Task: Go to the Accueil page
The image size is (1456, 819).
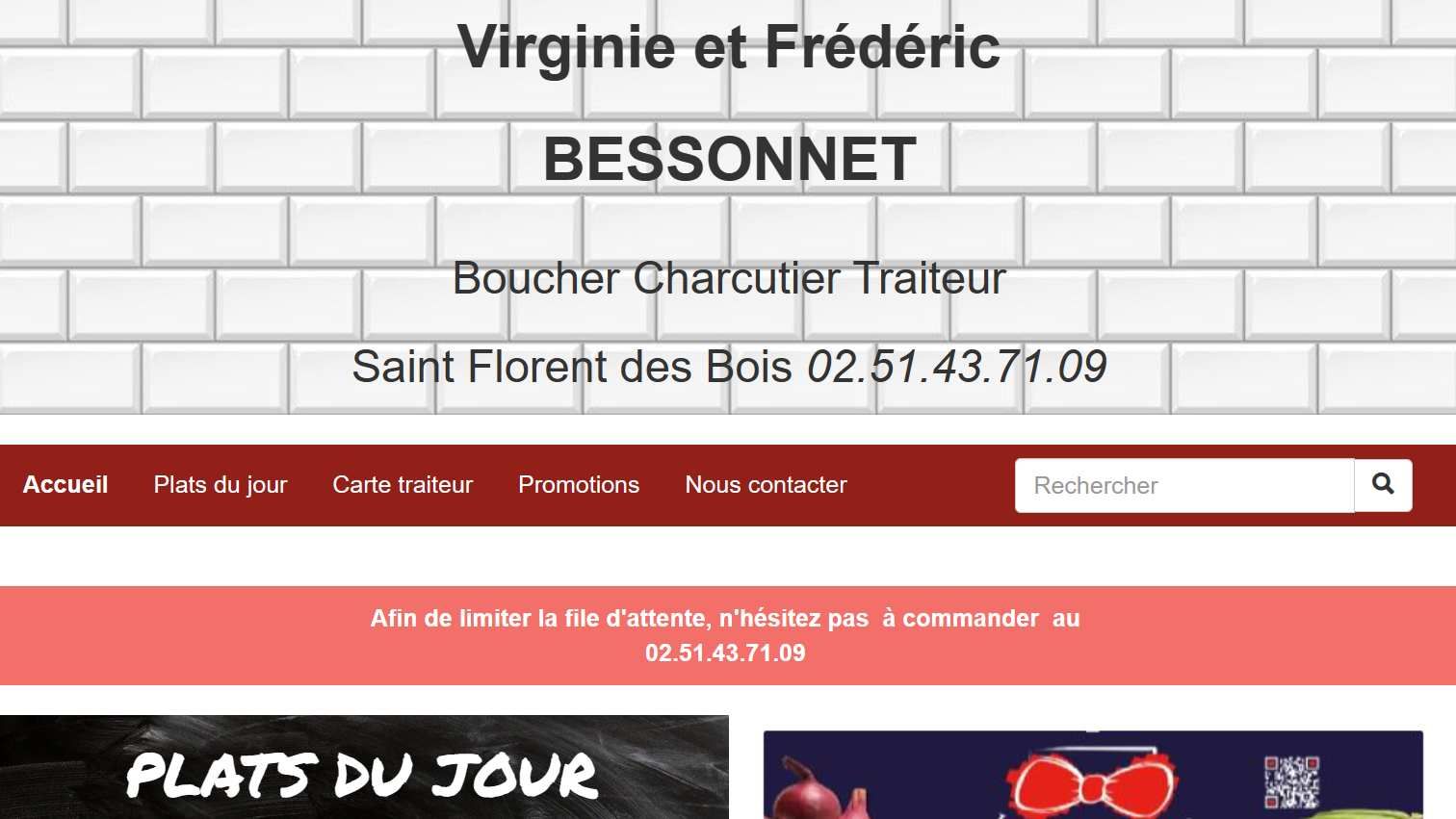Action: 65,485
